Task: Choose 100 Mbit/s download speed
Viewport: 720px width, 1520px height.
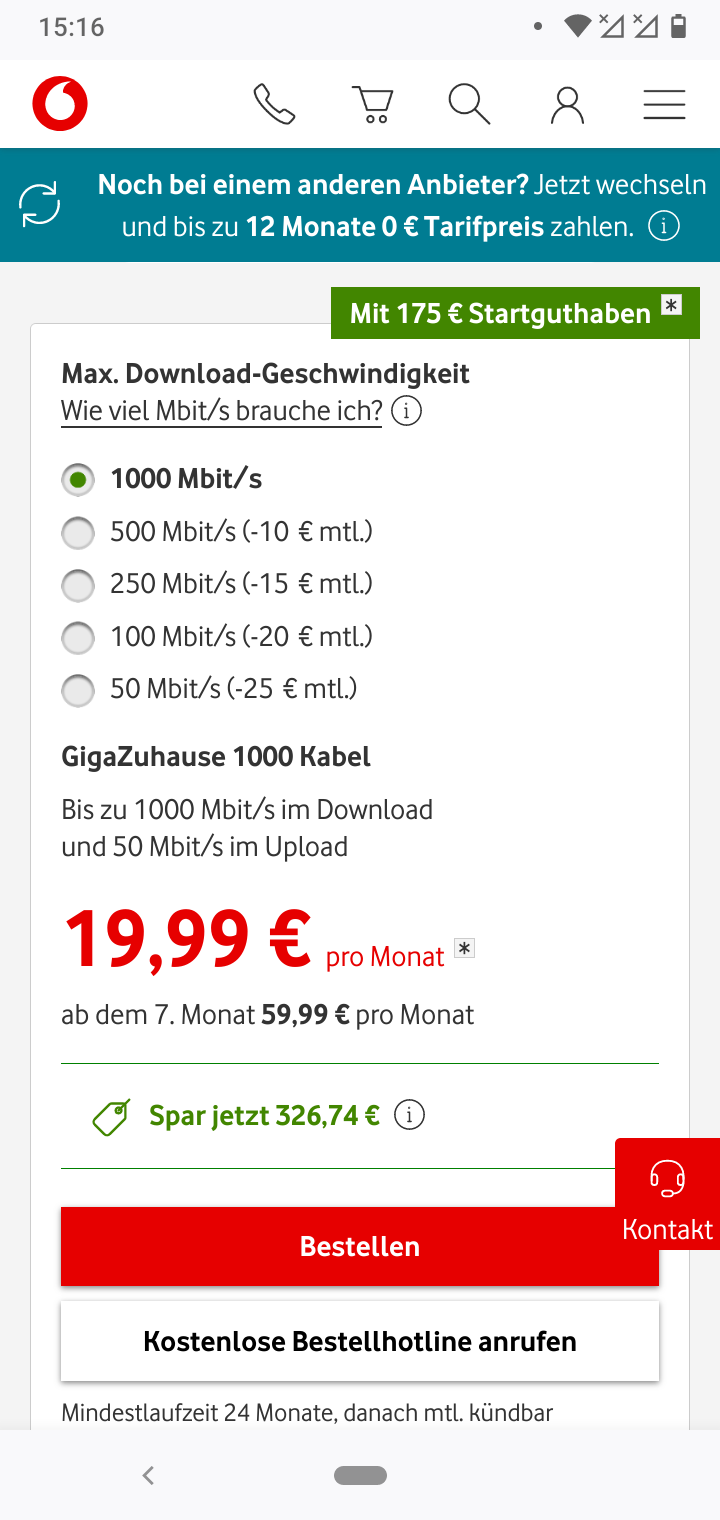Action: coord(77,638)
